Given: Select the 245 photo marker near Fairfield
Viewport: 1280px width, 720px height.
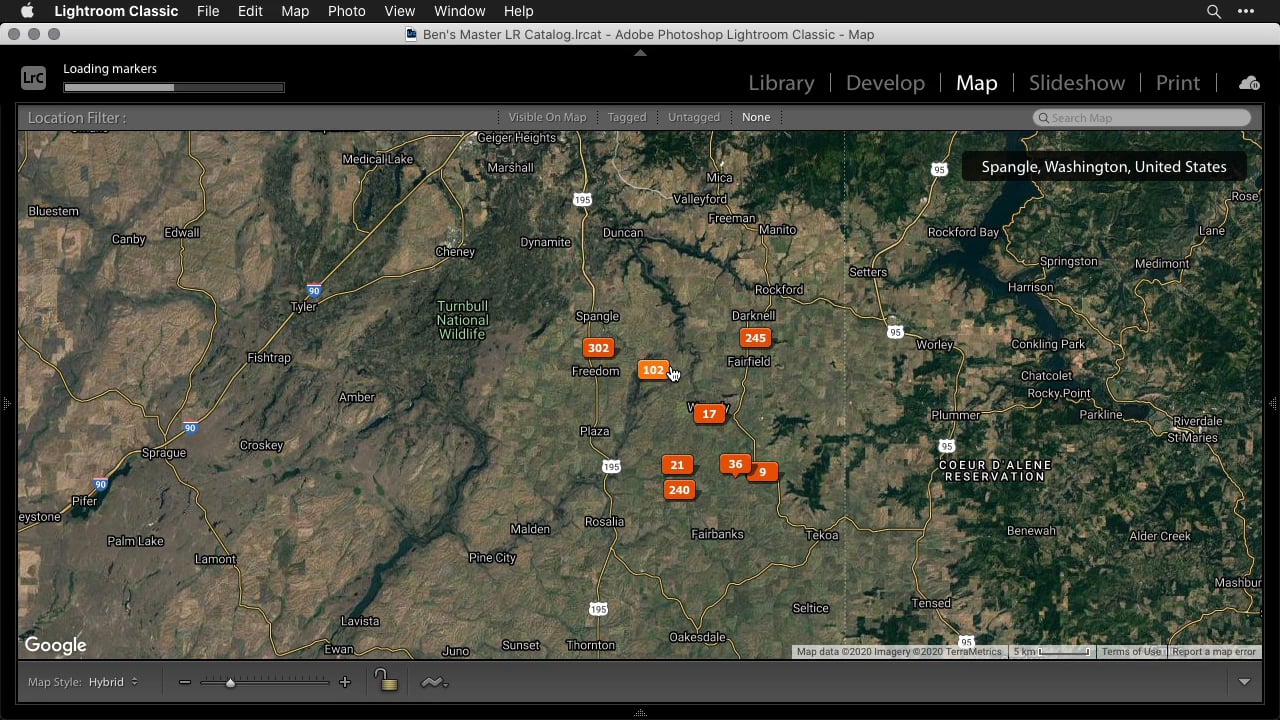Looking at the screenshot, I should [x=755, y=338].
